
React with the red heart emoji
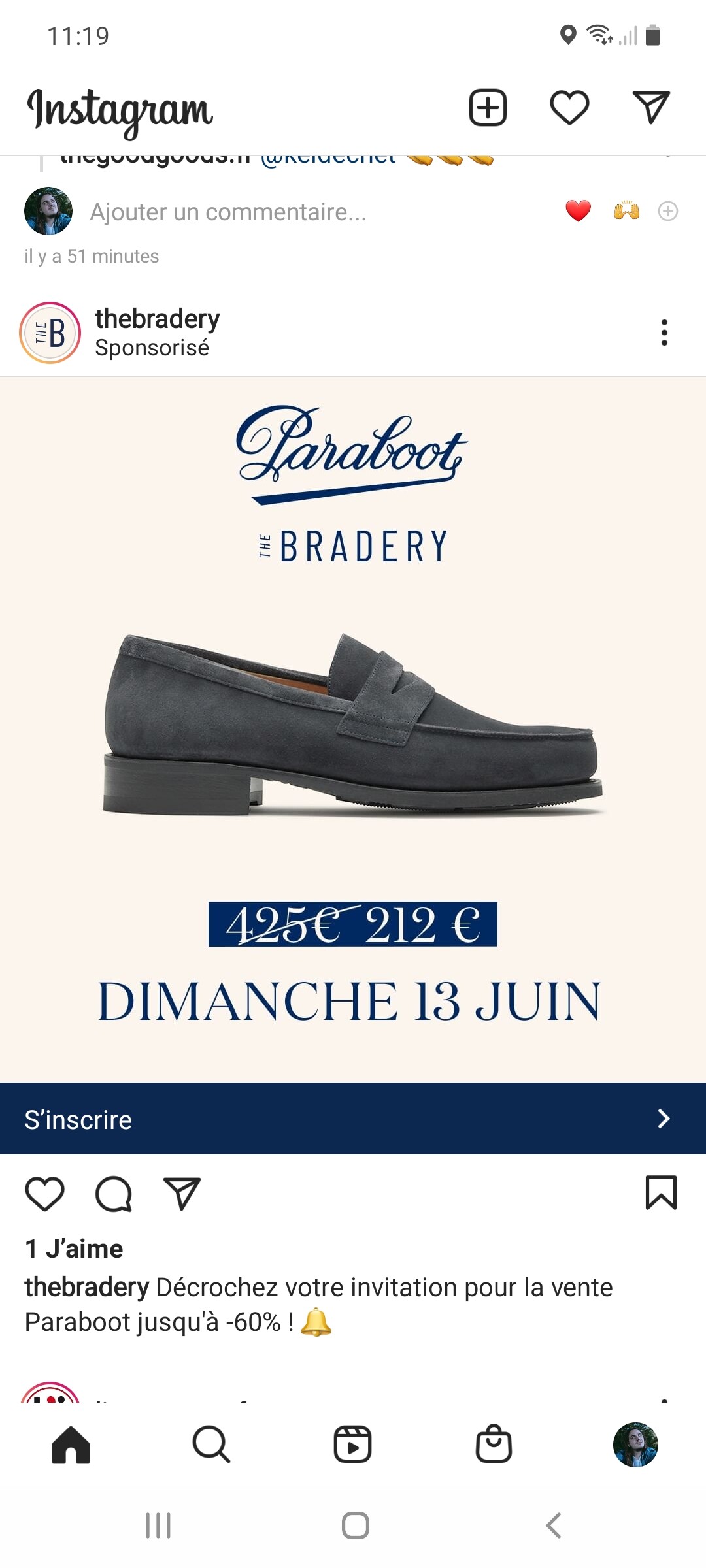[578, 211]
